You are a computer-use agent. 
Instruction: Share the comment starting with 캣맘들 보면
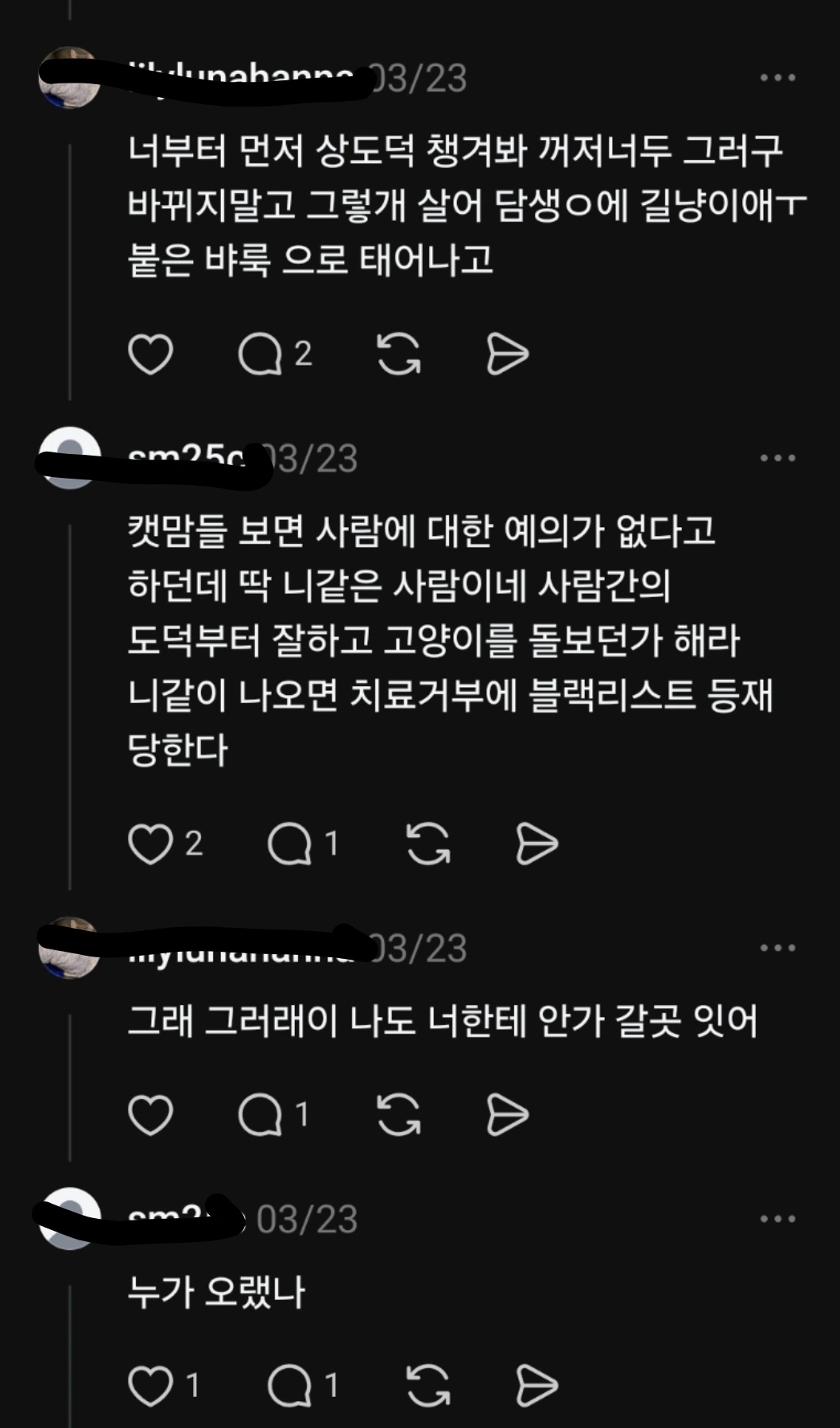[536, 844]
